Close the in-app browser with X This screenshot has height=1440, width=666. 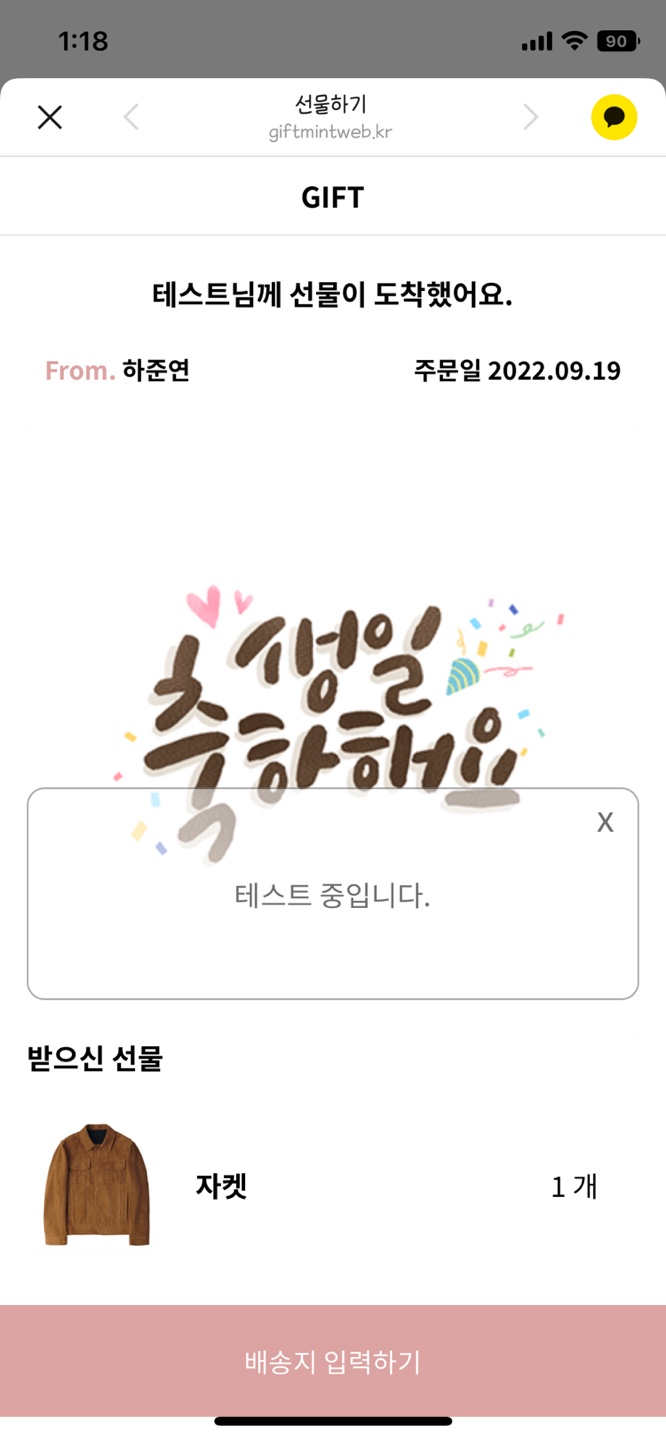[49, 117]
